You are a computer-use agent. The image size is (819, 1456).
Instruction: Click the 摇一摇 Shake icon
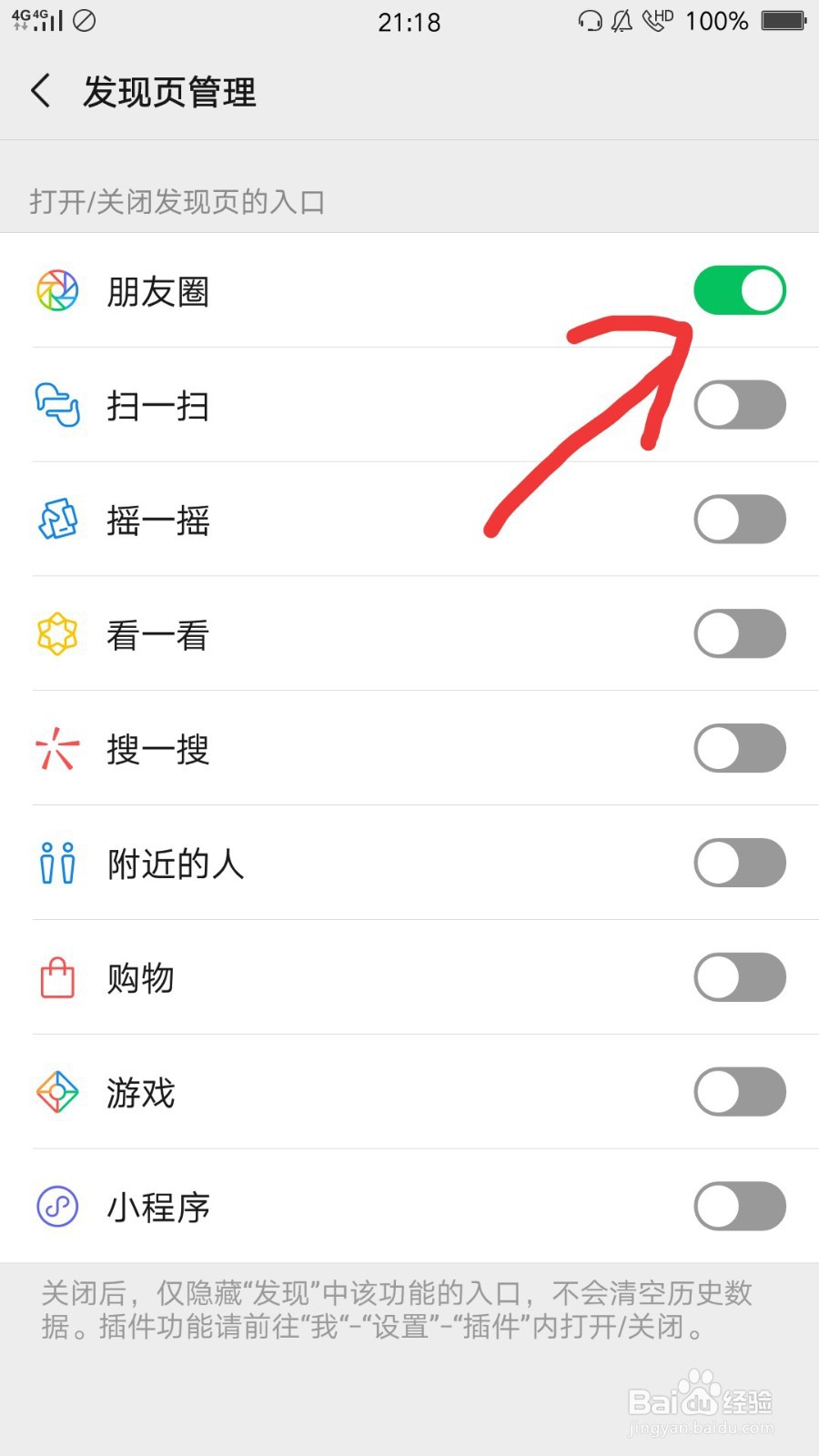coord(56,520)
